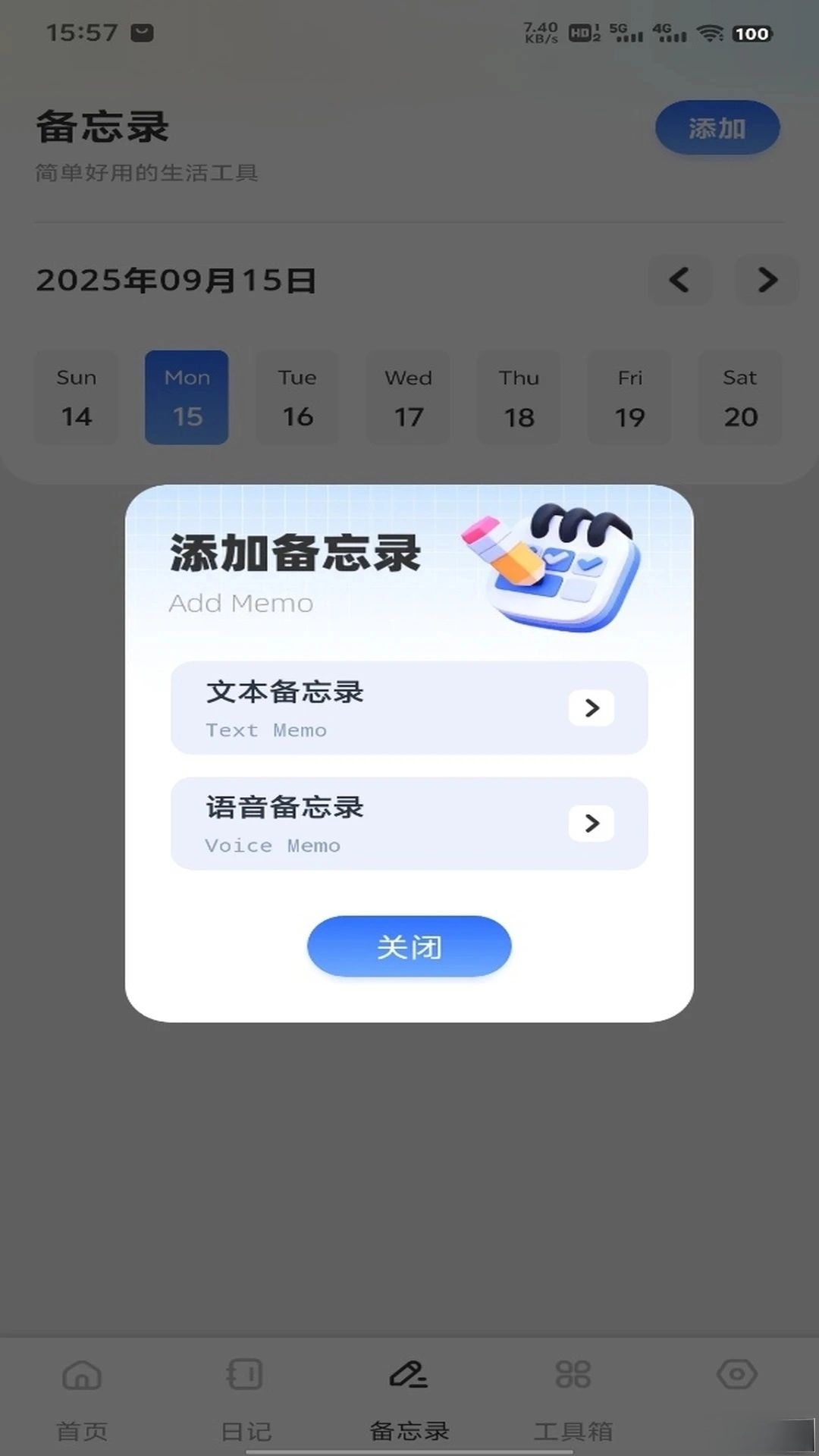Go to the previous week arrow
The height and width of the screenshot is (1456, 819).
(679, 280)
